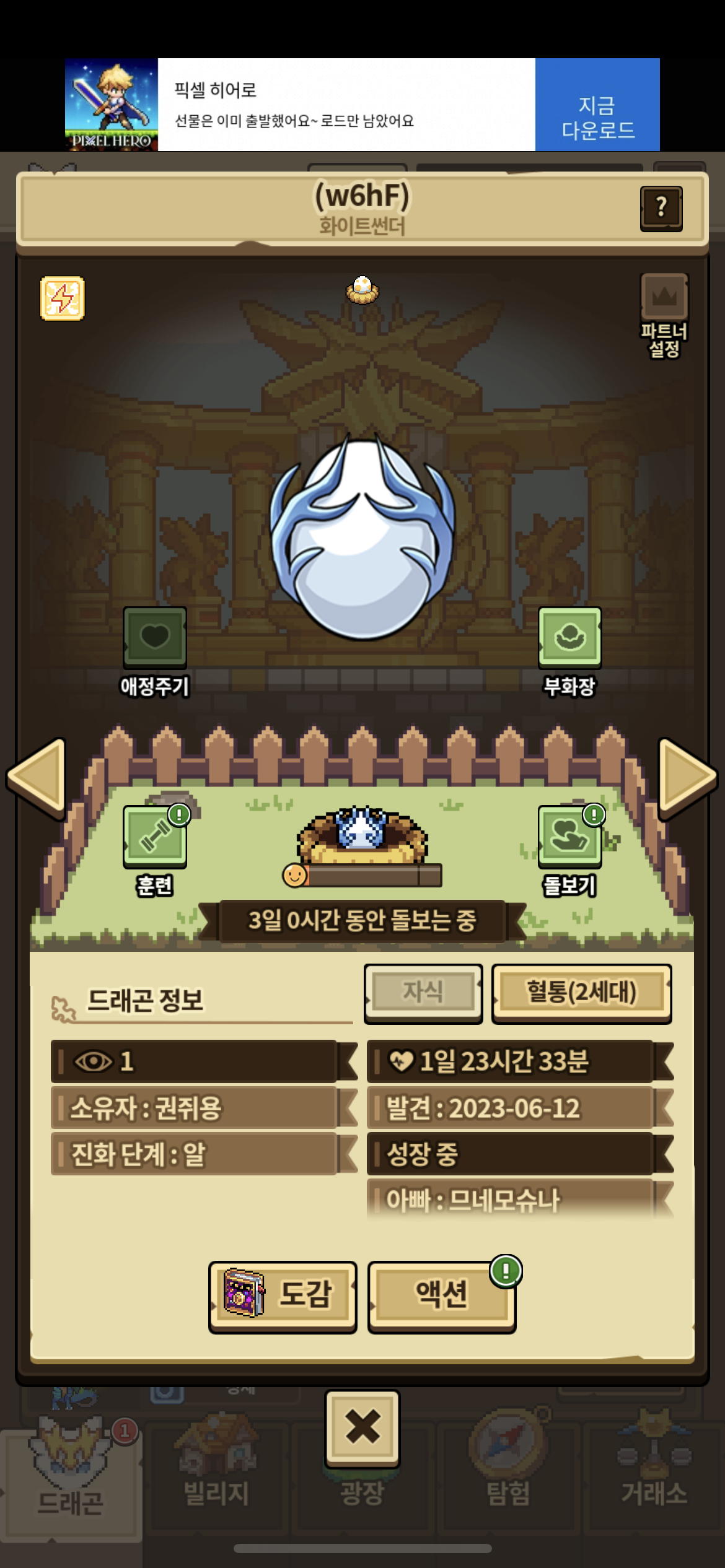Open 파트너 설정 partner settings

point(664,314)
